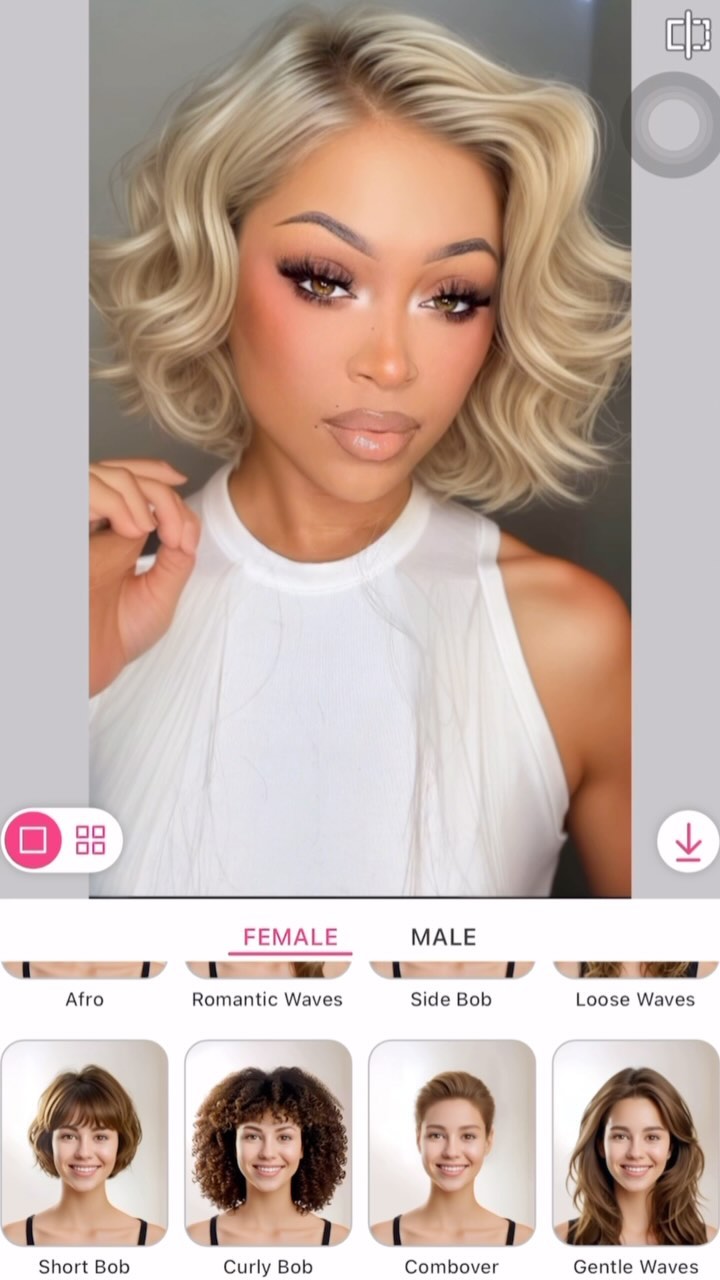Download the edited photo
Image resolution: width=720 pixels, height=1280 pixels.
tap(688, 842)
